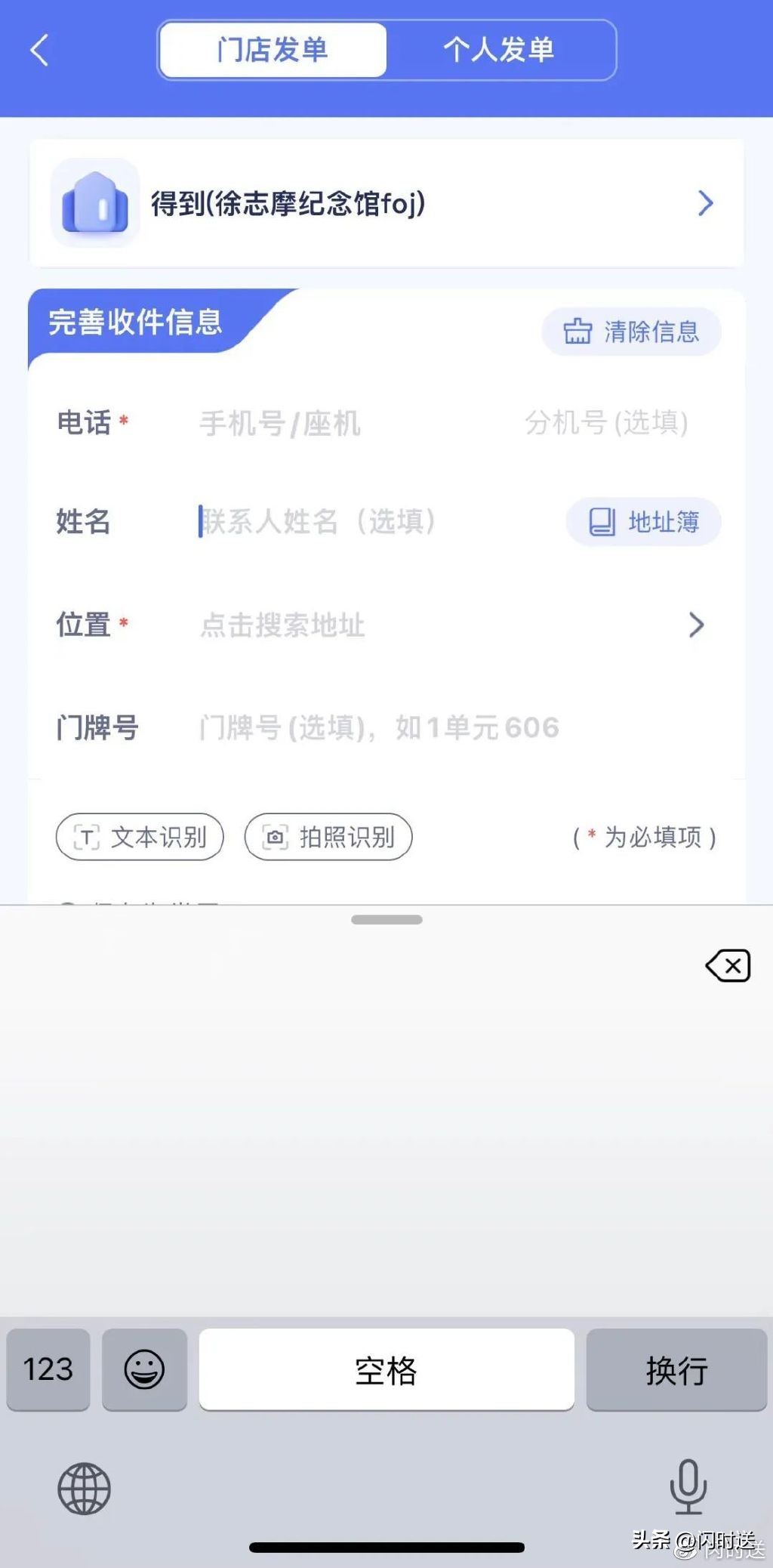Switch to numeric keyboard with 123 key
The width and height of the screenshot is (773, 1568).
(x=48, y=1369)
